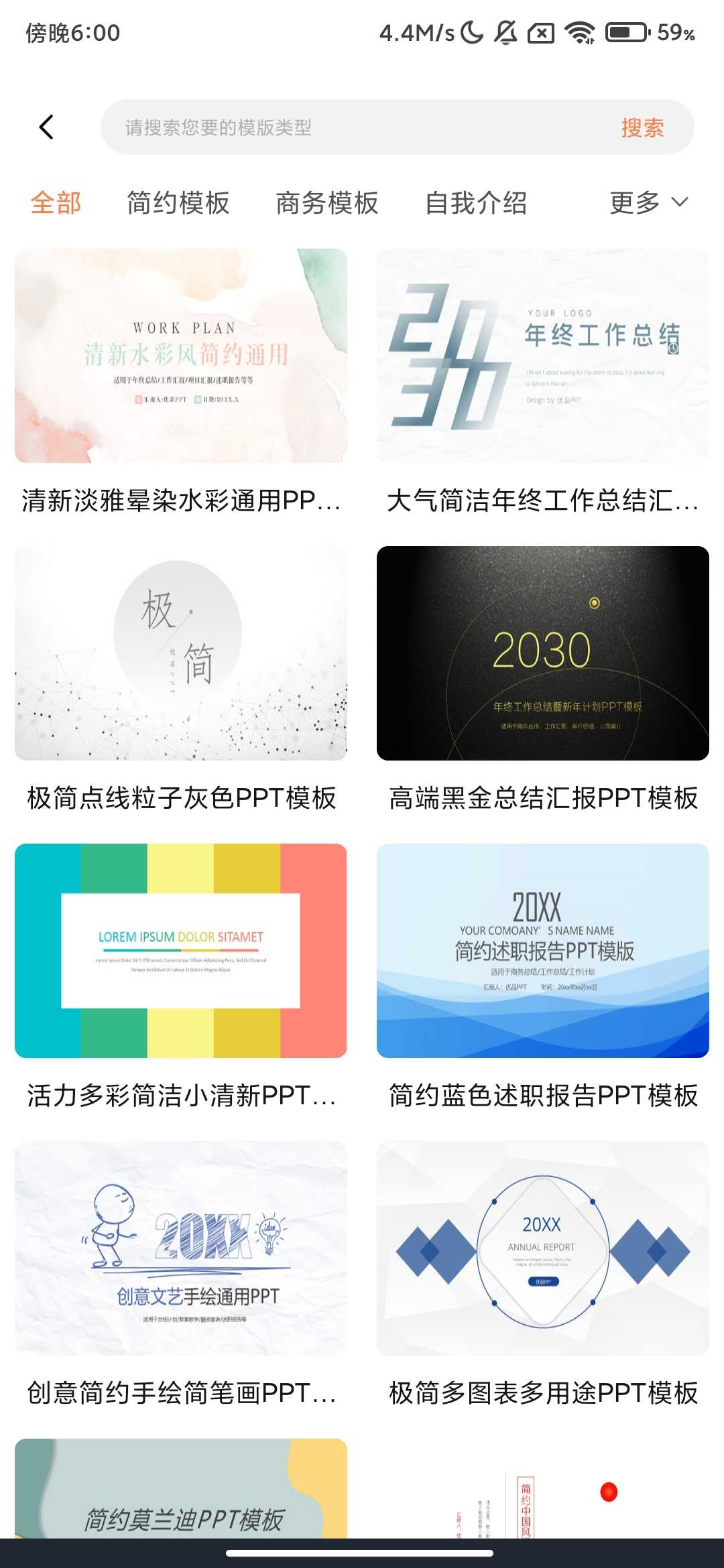Expand the 更多 categories dropdown
Image resolution: width=724 pixels, height=1568 pixels.
(648, 202)
